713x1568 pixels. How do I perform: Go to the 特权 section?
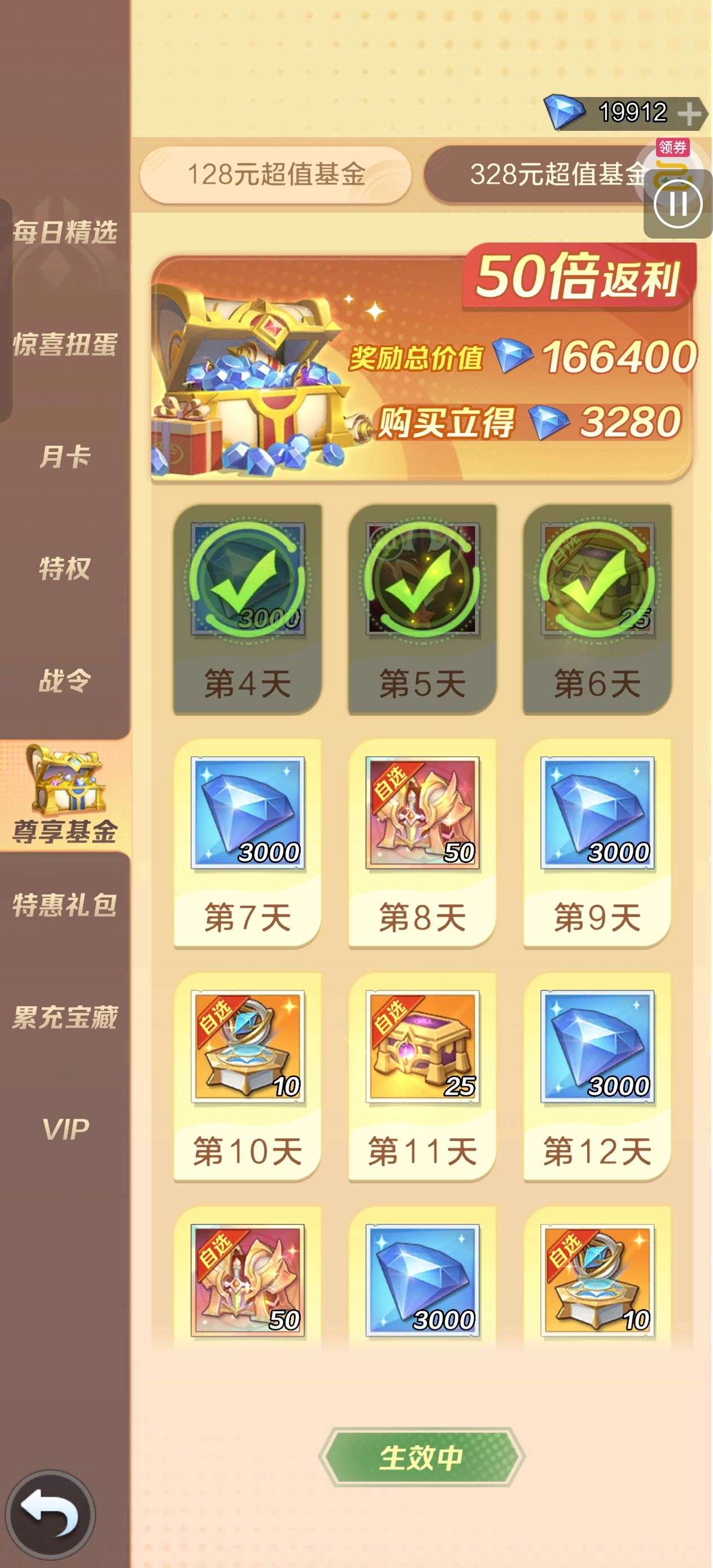pos(64,569)
